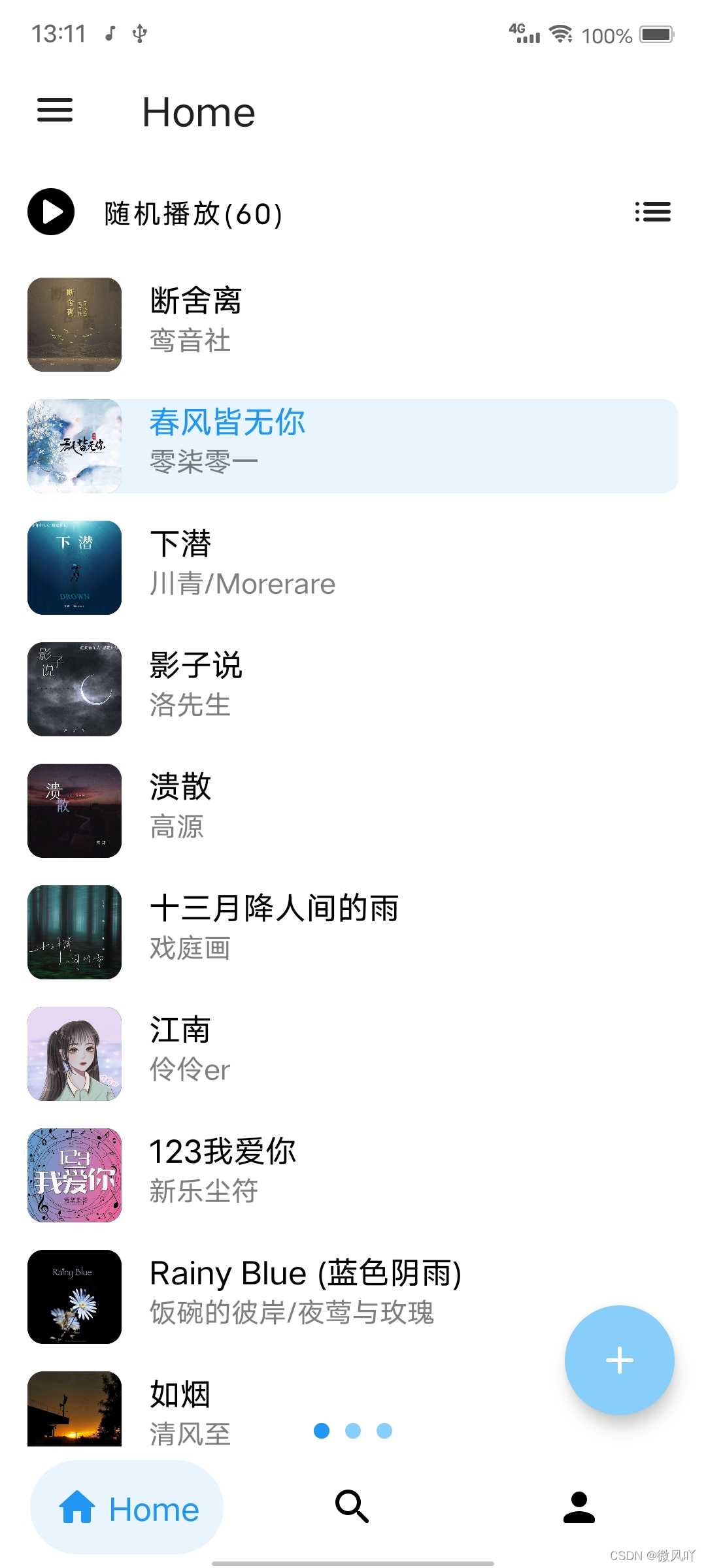Start shuffle play of 60 songs

[x=51, y=212]
